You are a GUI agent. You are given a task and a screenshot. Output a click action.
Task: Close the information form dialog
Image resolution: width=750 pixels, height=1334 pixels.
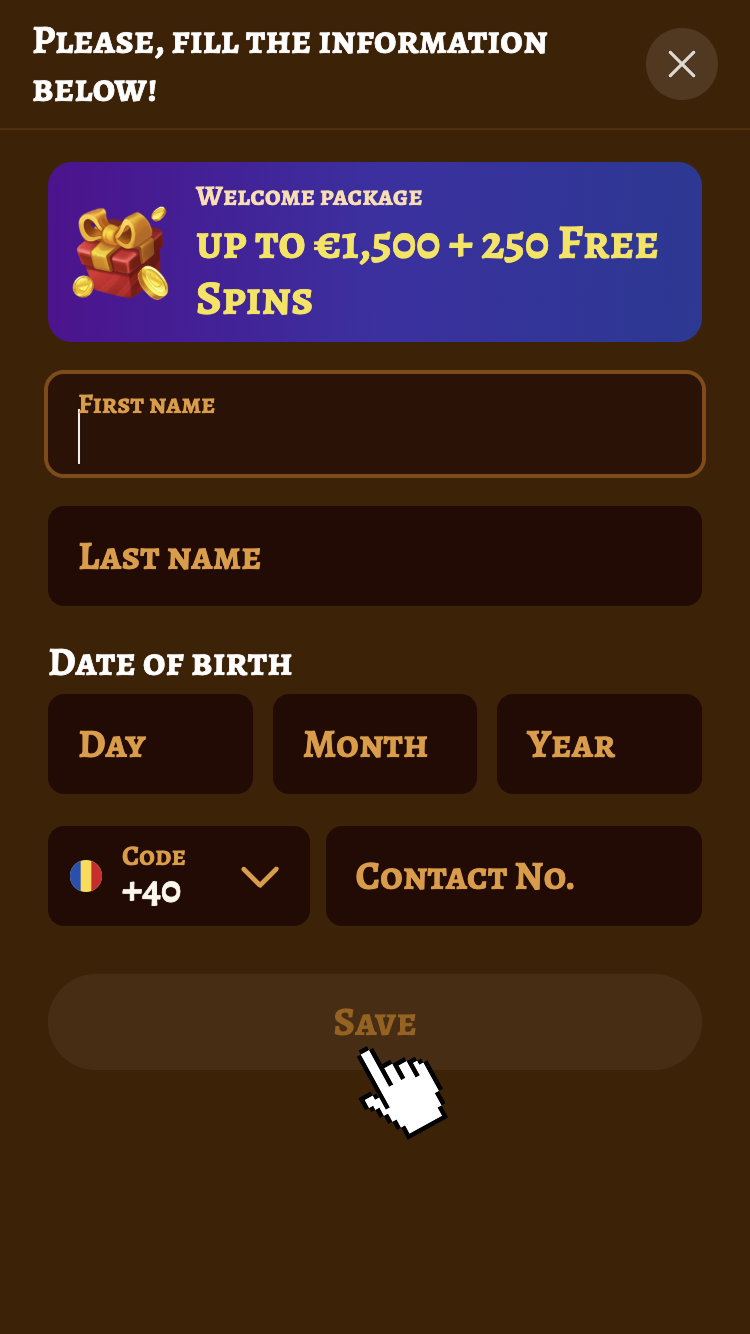pyautogui.click(x=682, y=64)
